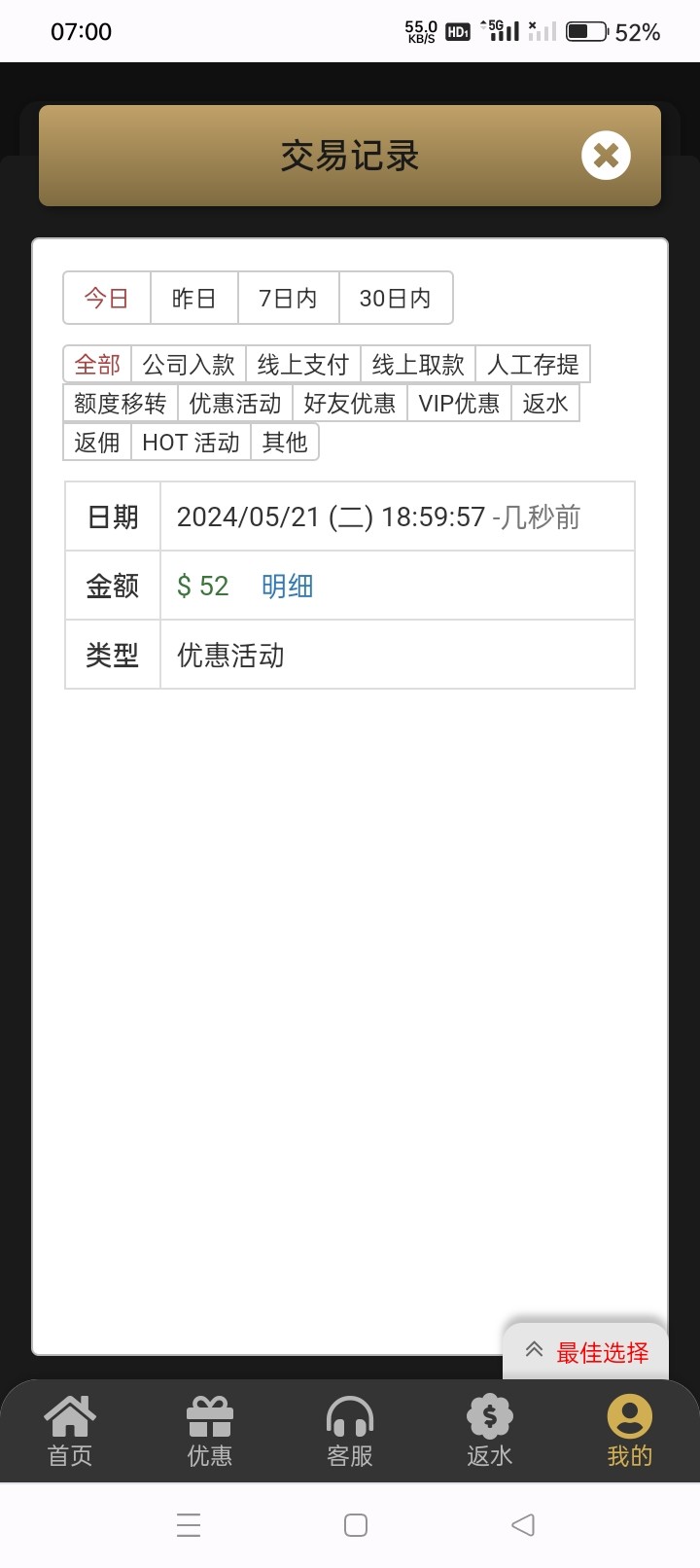Open the 客服 tab

350,1430
